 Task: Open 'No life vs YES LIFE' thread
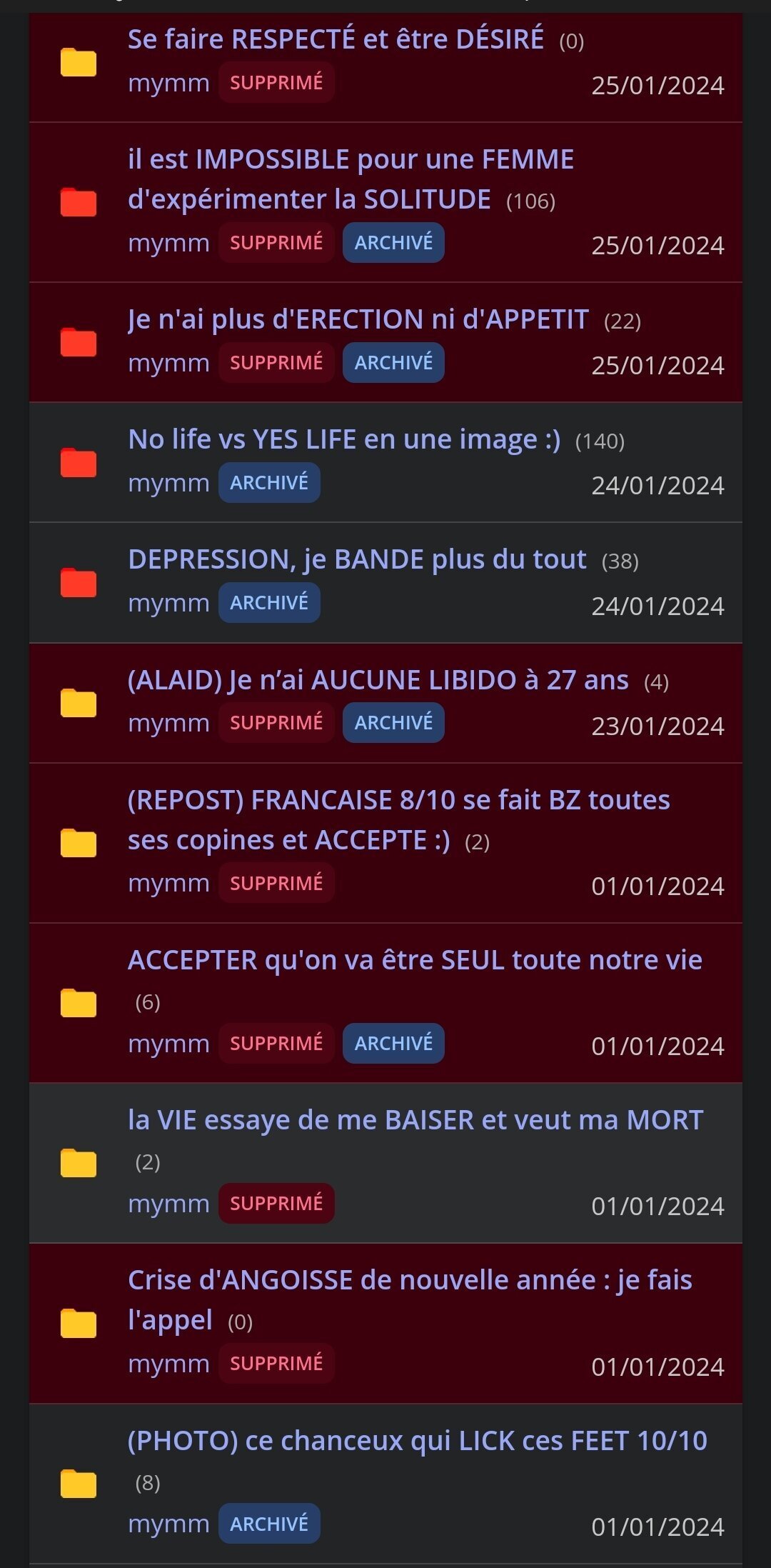pyautogui.click(x=344, y=439)
